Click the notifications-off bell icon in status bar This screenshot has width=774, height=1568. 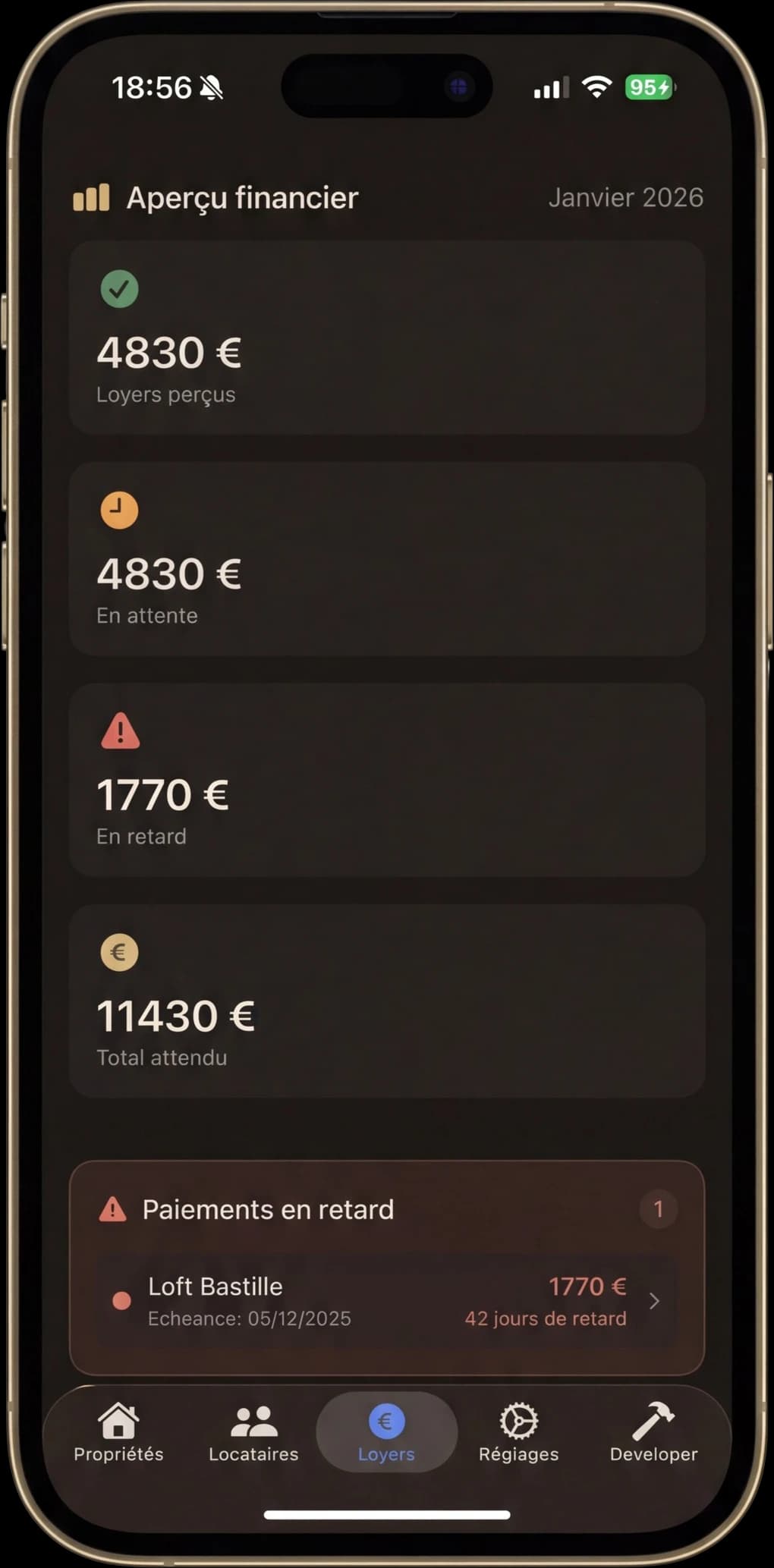point(213,86)
